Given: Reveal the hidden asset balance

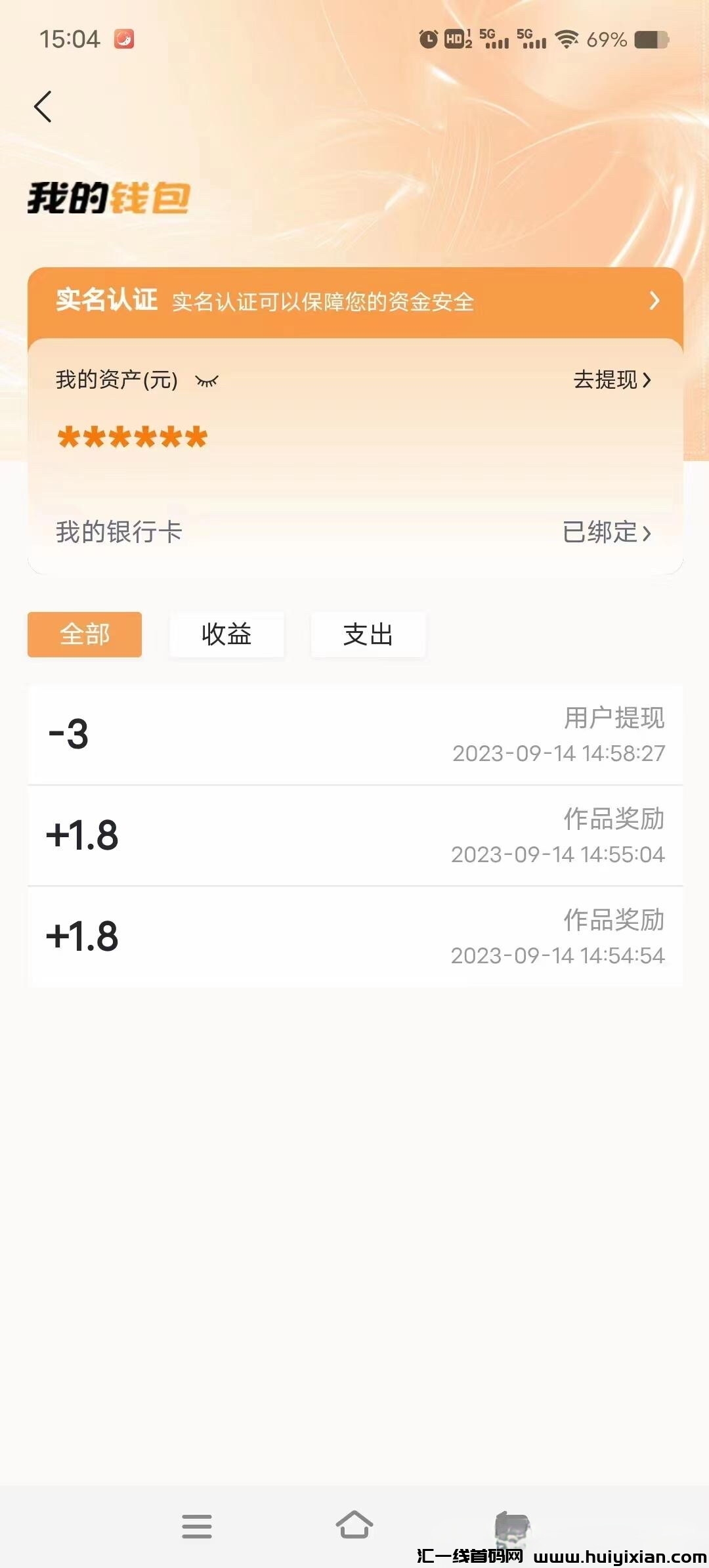Looking at the screenshot, I should point(207,381).
